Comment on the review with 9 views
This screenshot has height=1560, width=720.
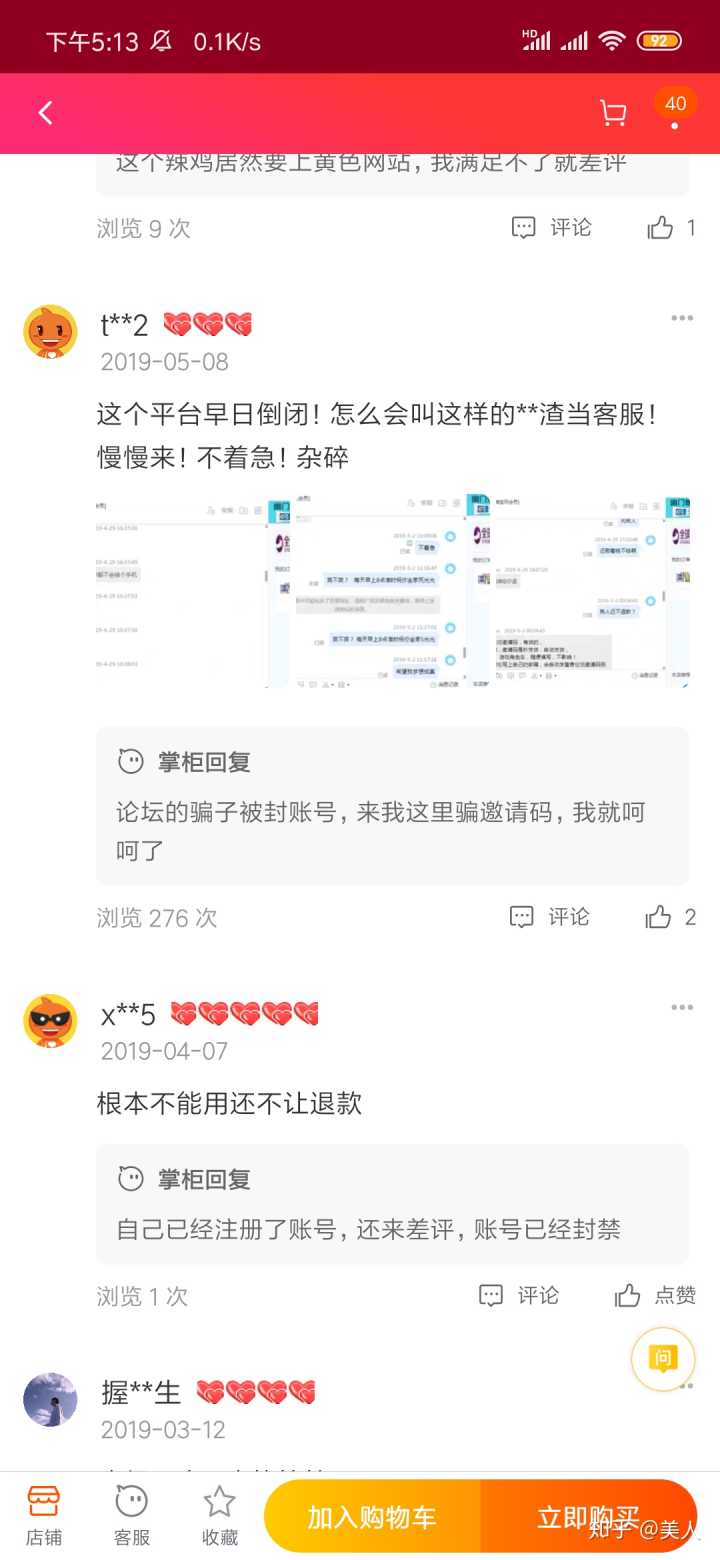[x=552, y=228]
